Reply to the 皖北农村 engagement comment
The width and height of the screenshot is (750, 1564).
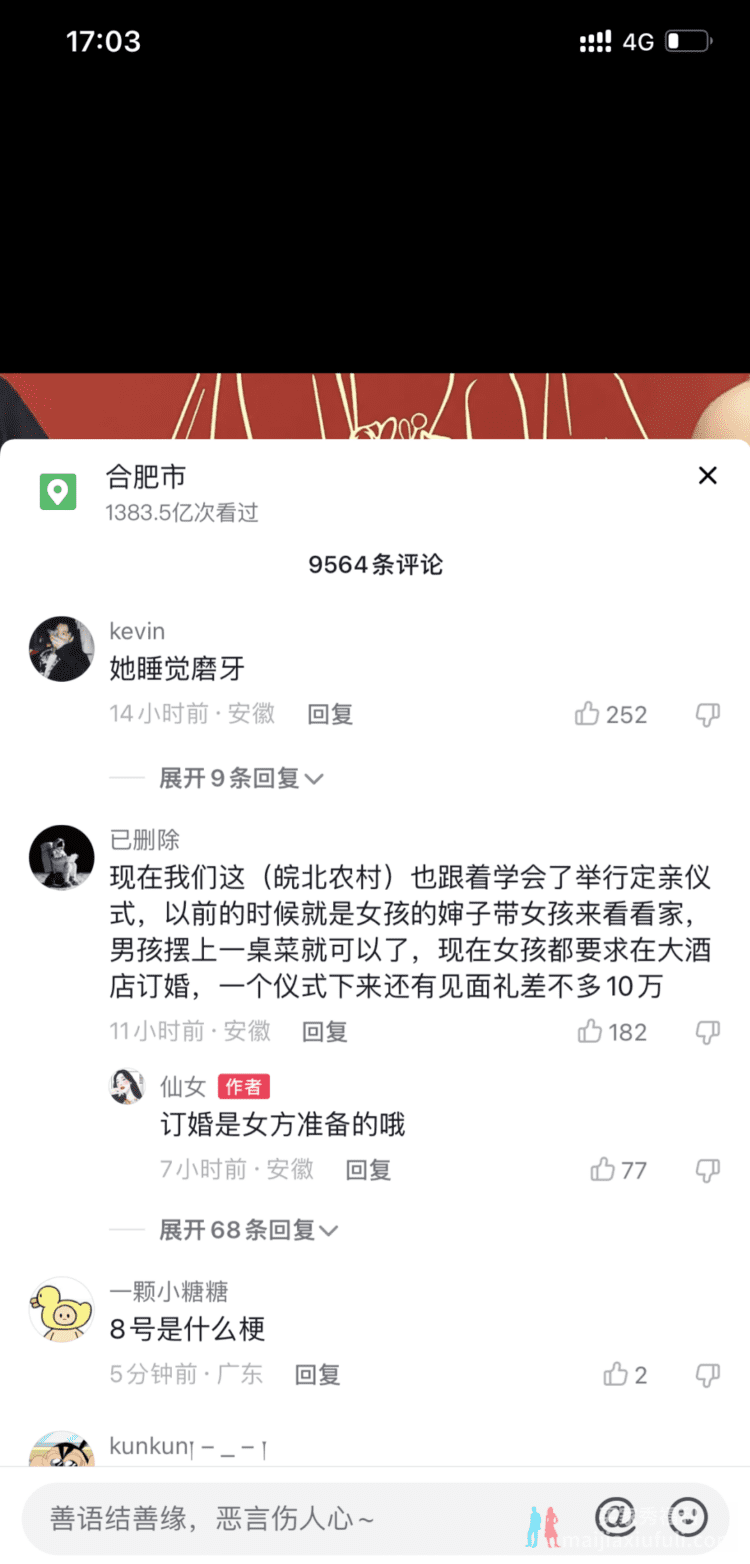(x=324, y=1031)
